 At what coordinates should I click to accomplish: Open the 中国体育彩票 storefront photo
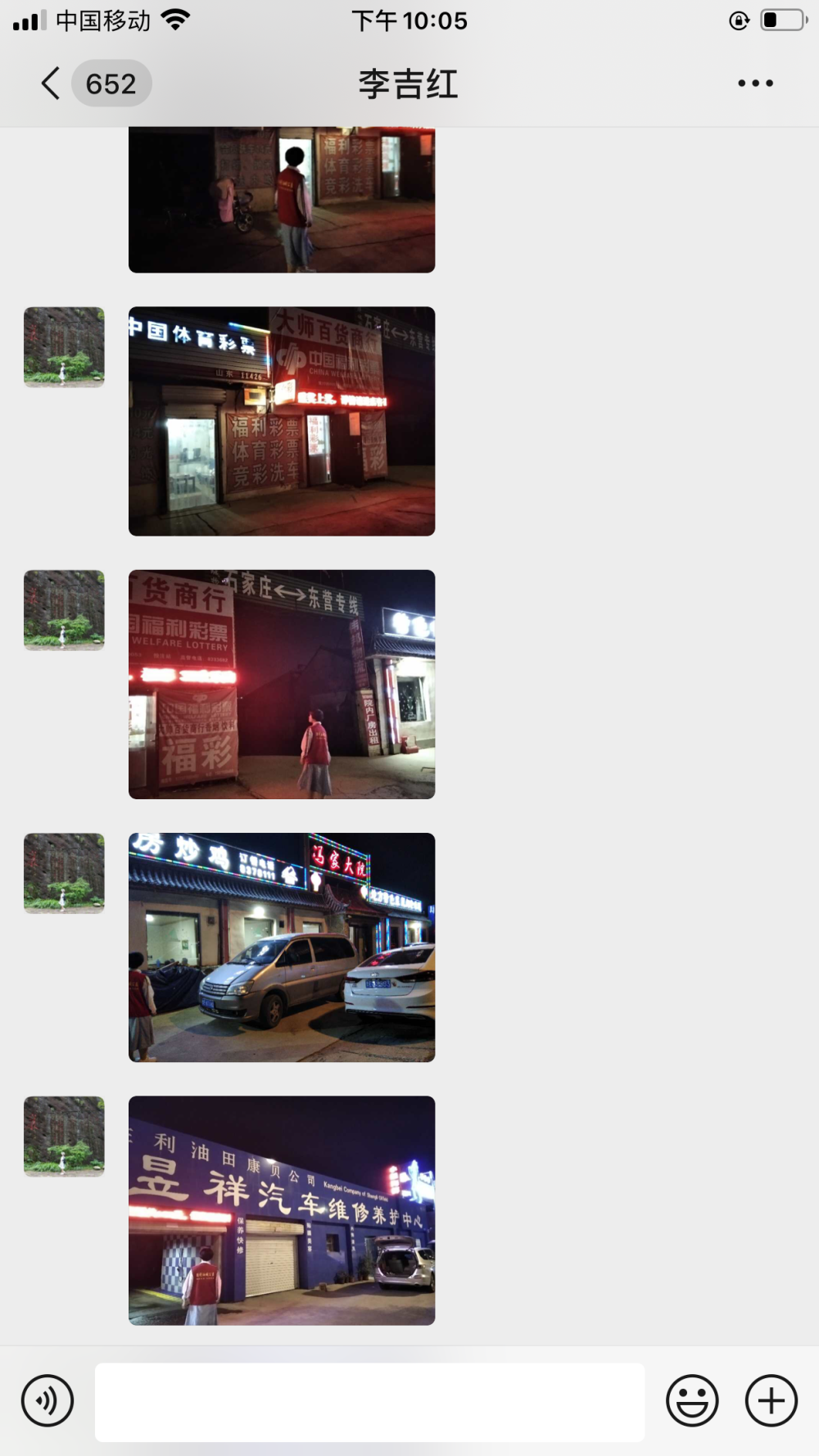coord(282,421)
